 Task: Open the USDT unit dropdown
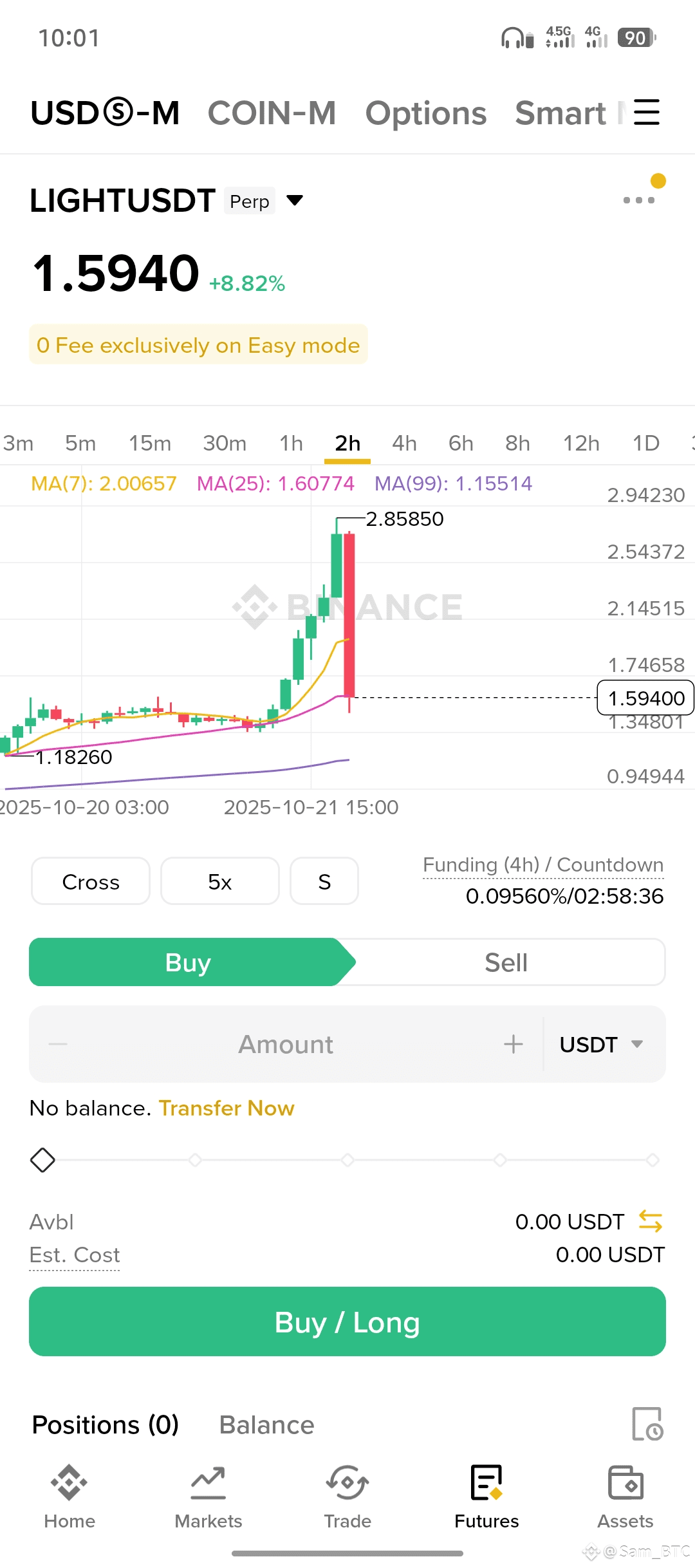[601, 1044]
